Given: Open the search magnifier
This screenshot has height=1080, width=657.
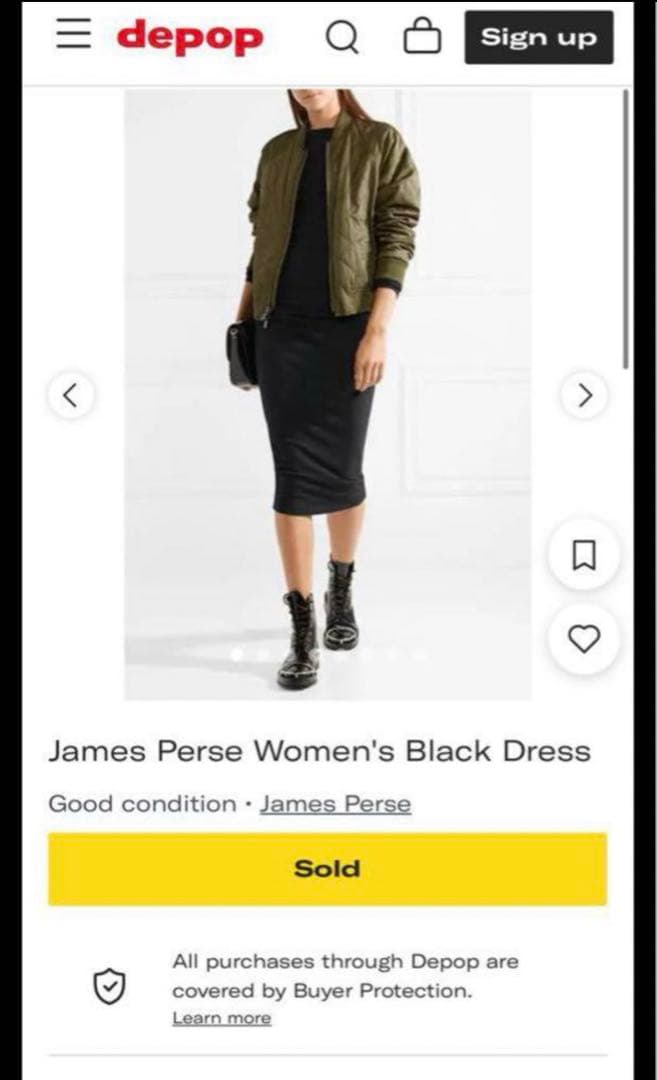Looking at the screenshot, I should tap(342, 38).
